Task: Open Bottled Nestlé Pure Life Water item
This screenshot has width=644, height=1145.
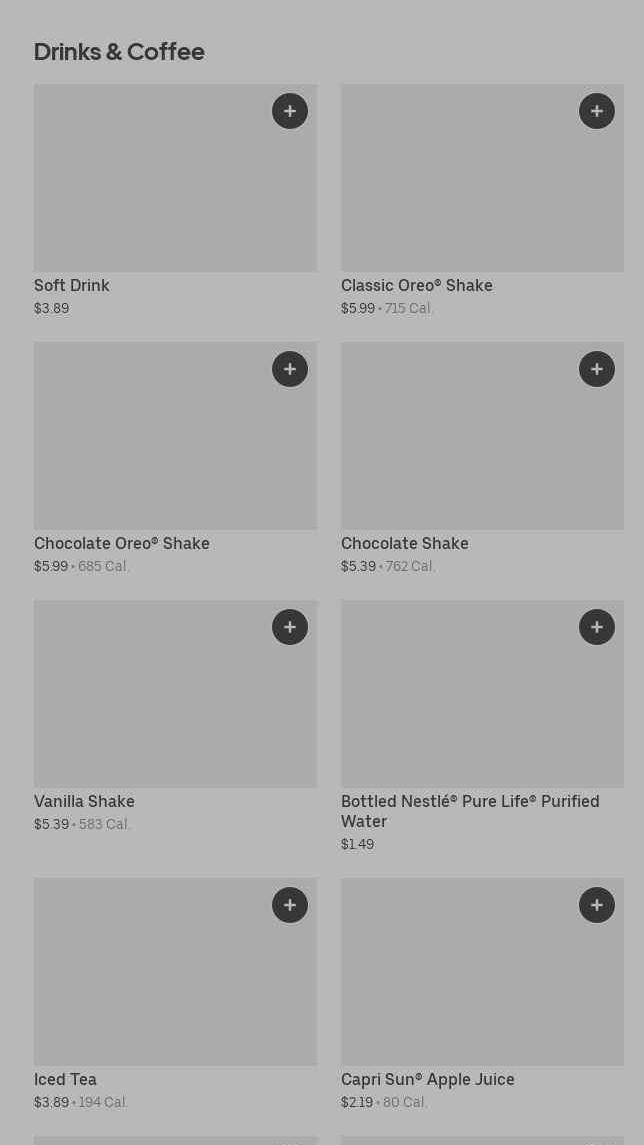Action: point(482,727)
